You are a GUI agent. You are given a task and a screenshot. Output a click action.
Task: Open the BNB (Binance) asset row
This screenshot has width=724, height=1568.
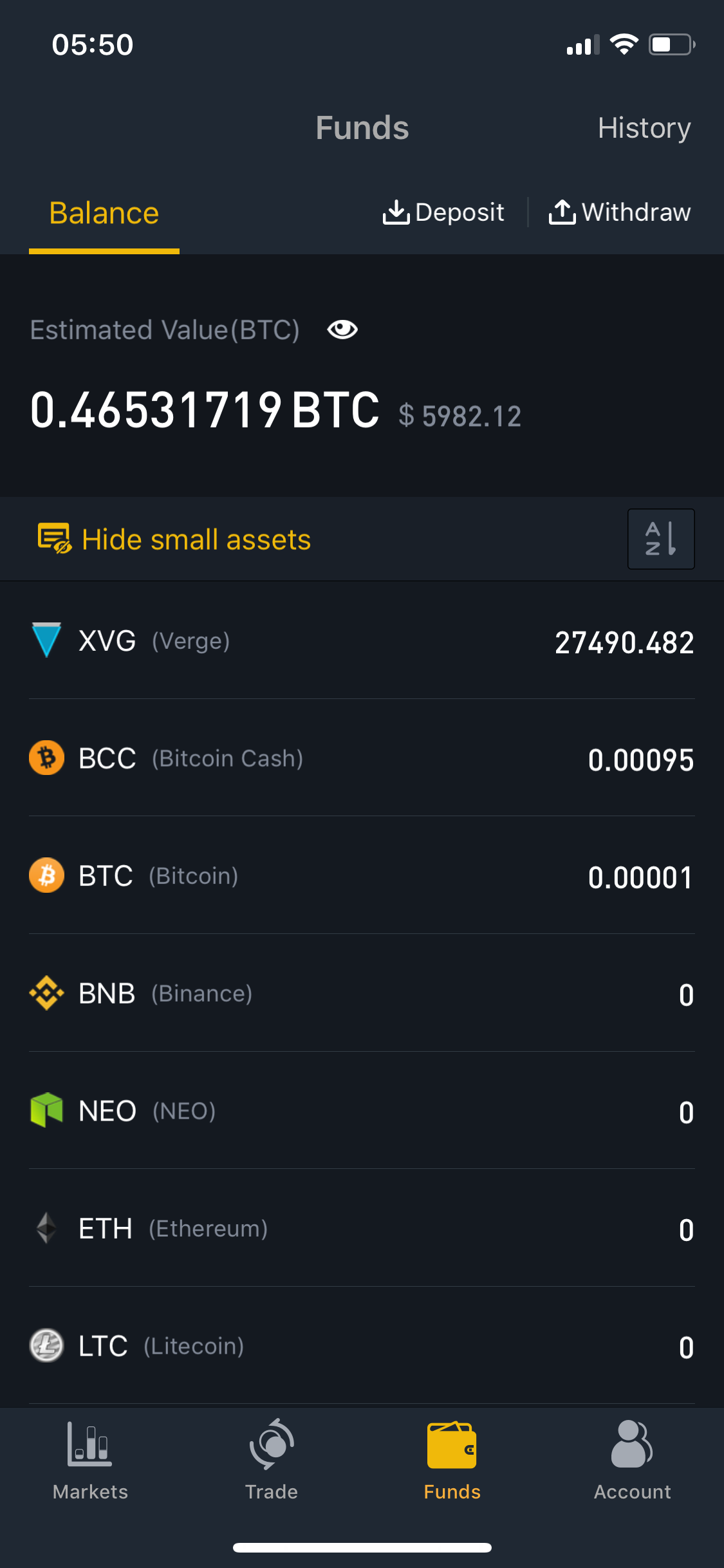pyautogui.click(x=362, y=993)
